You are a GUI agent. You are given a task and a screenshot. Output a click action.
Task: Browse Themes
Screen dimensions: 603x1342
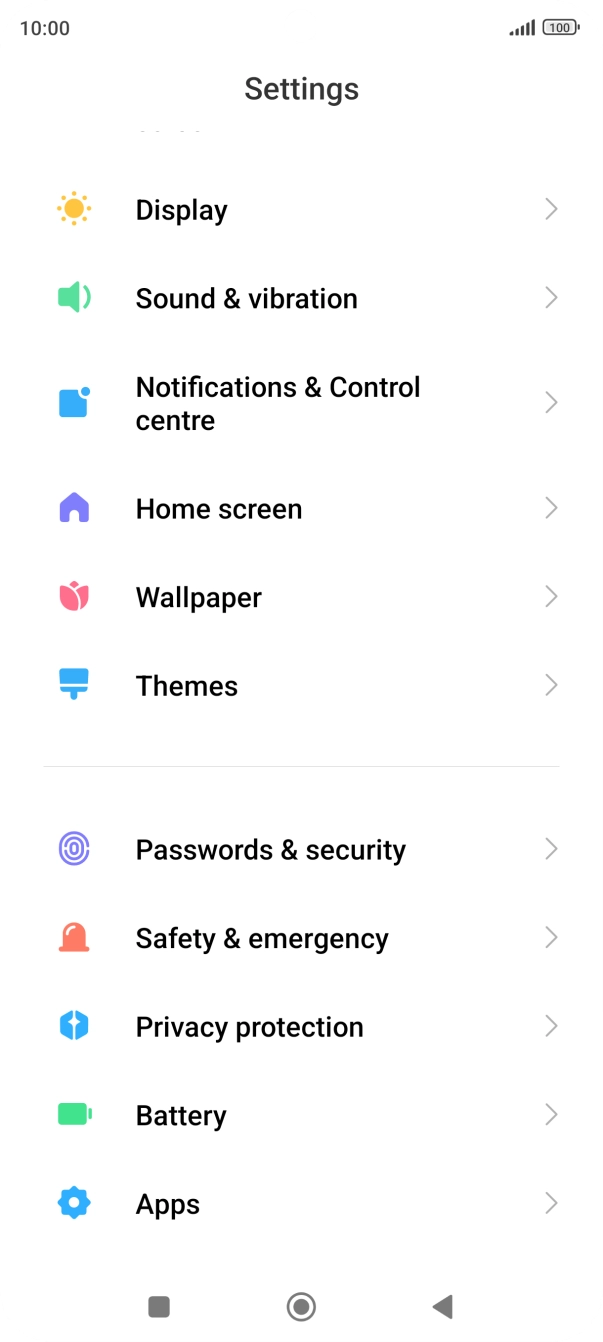click(300, 686)
